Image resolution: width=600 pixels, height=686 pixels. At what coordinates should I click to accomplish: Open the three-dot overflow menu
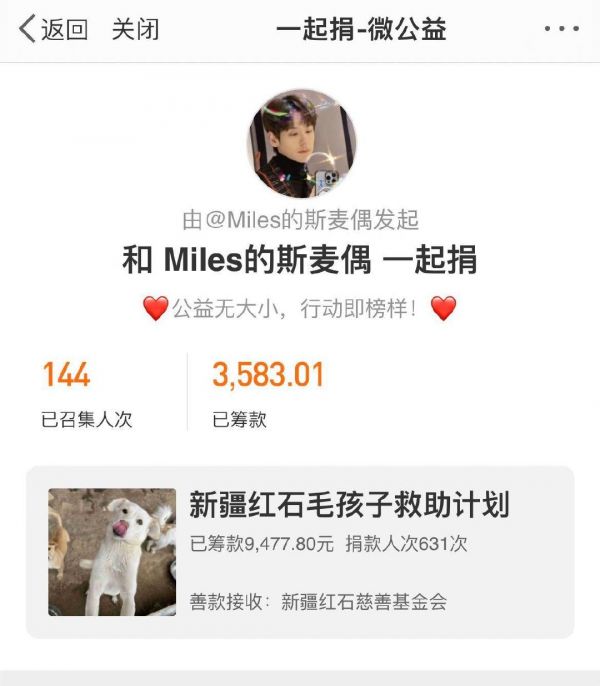point(561,29)
